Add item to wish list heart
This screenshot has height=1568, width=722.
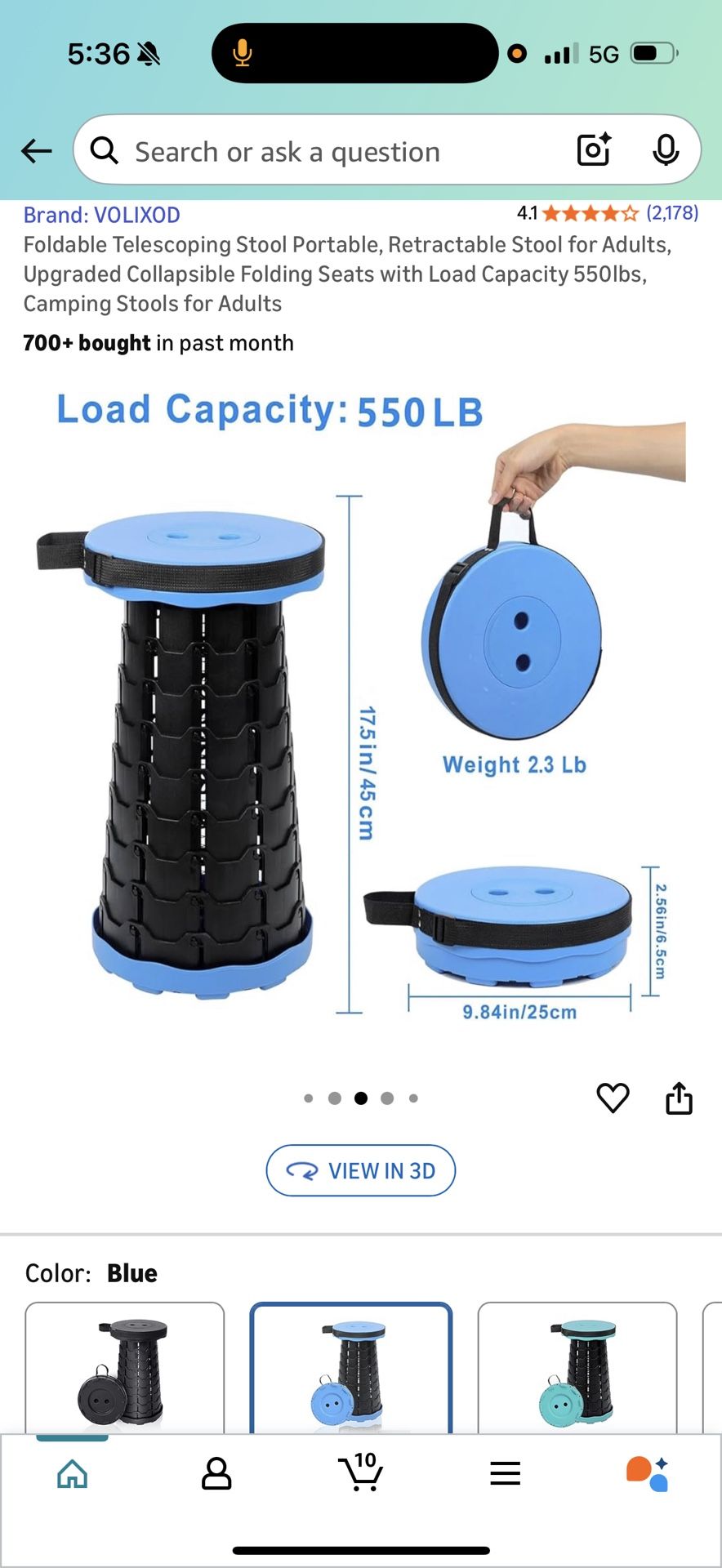613,1098
